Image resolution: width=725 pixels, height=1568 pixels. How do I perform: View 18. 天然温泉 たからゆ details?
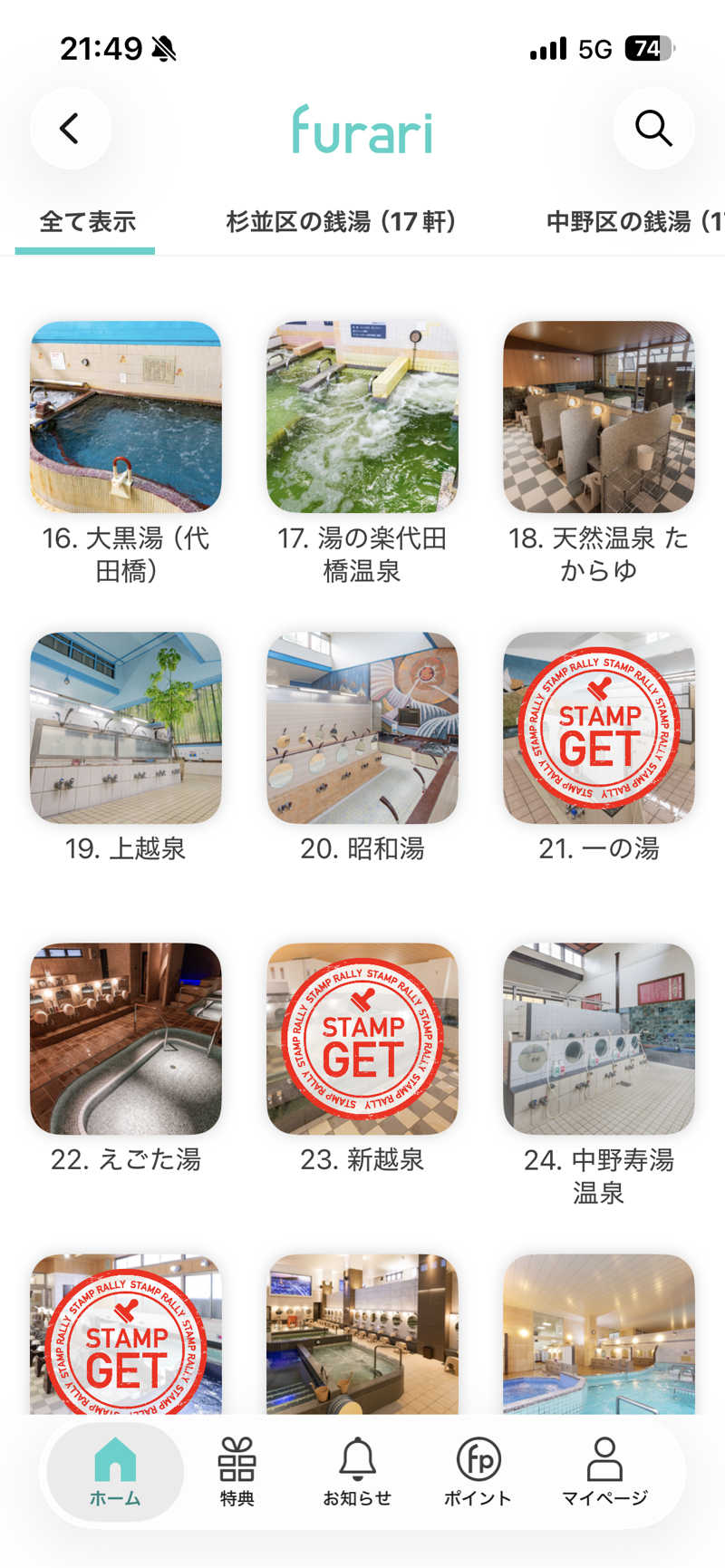coord(599,417)
